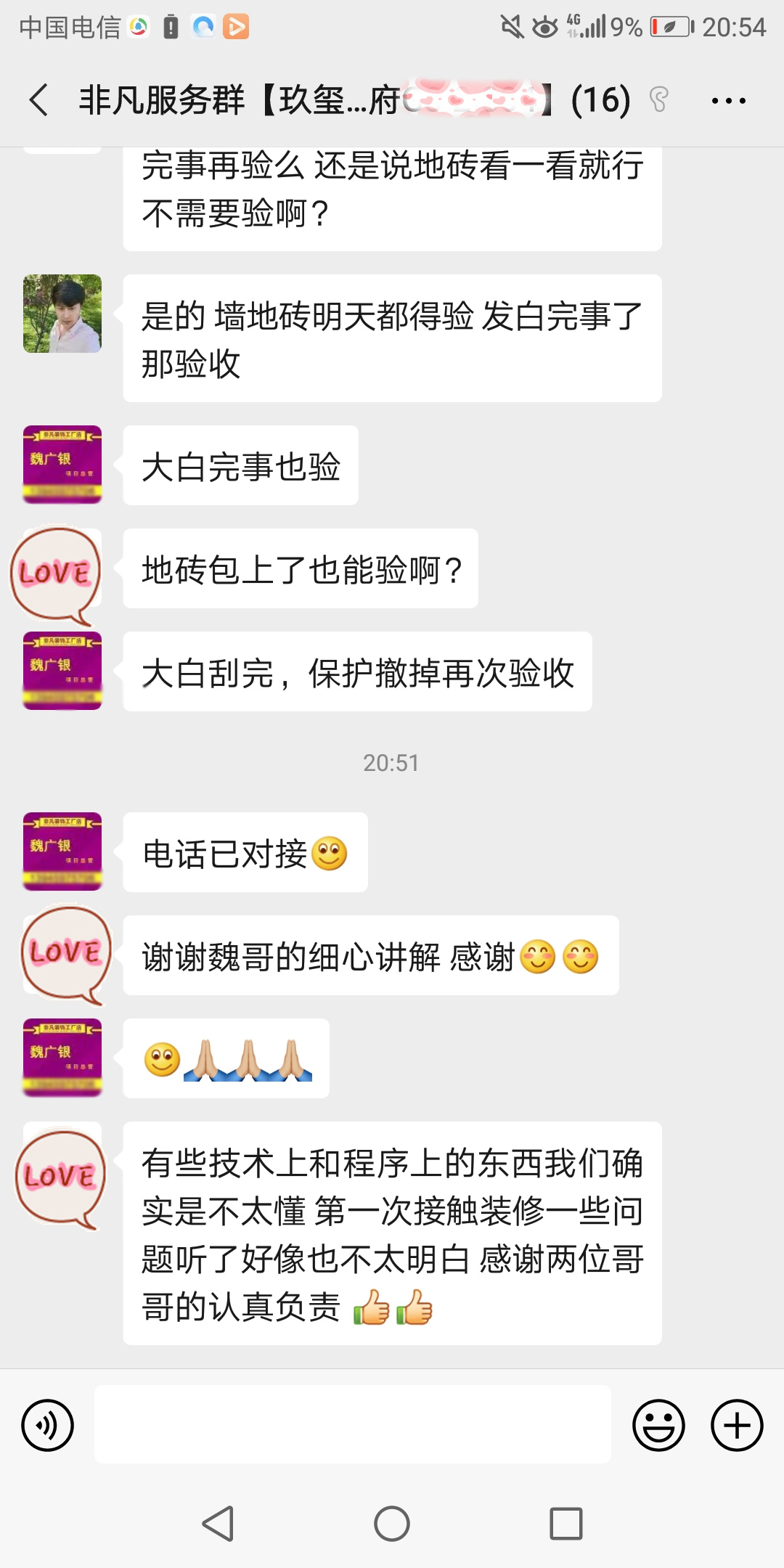
Task: Open the system recent apps view
Action: (565, 1523)
